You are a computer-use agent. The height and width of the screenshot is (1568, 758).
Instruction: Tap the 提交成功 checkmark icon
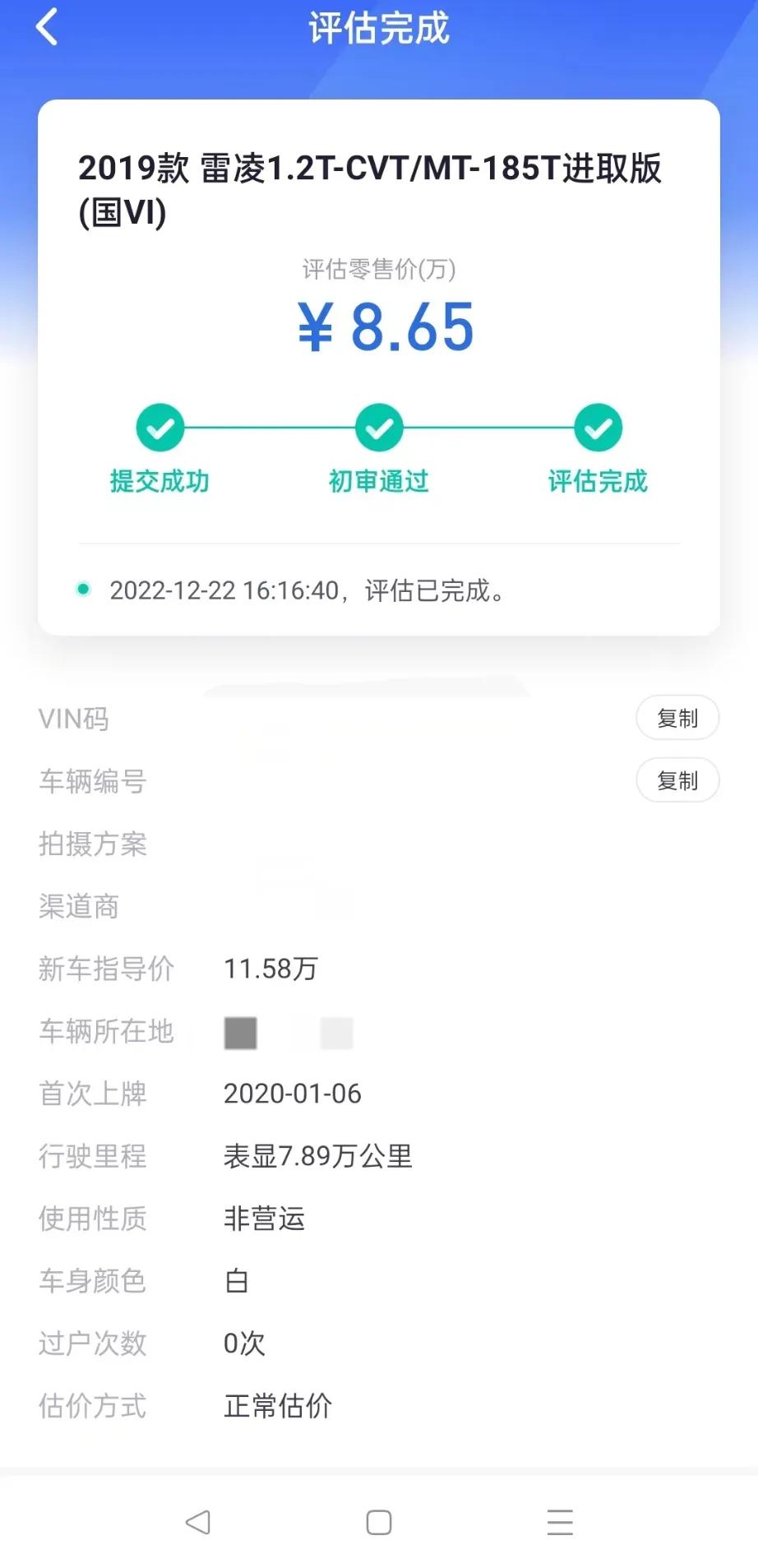[x=160, y=427]
